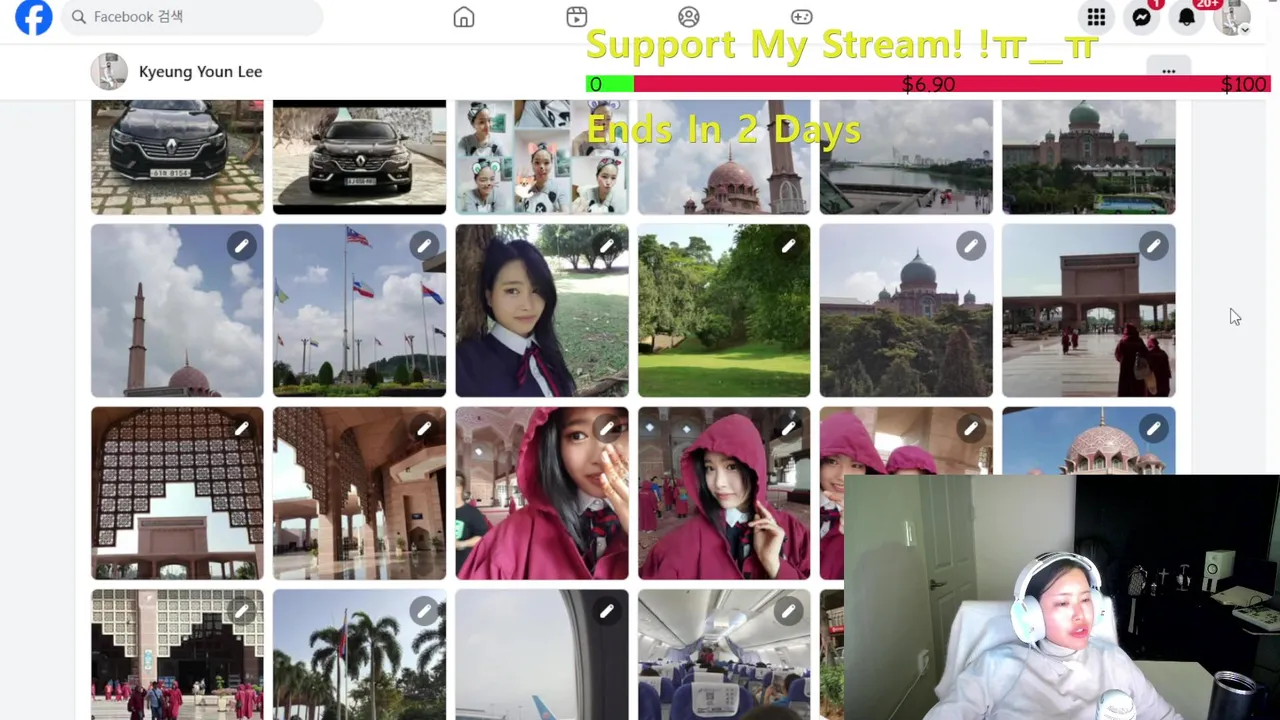The image size is (1280, 720).
Task: Open the Facebook search box
Action: point(190,17)
